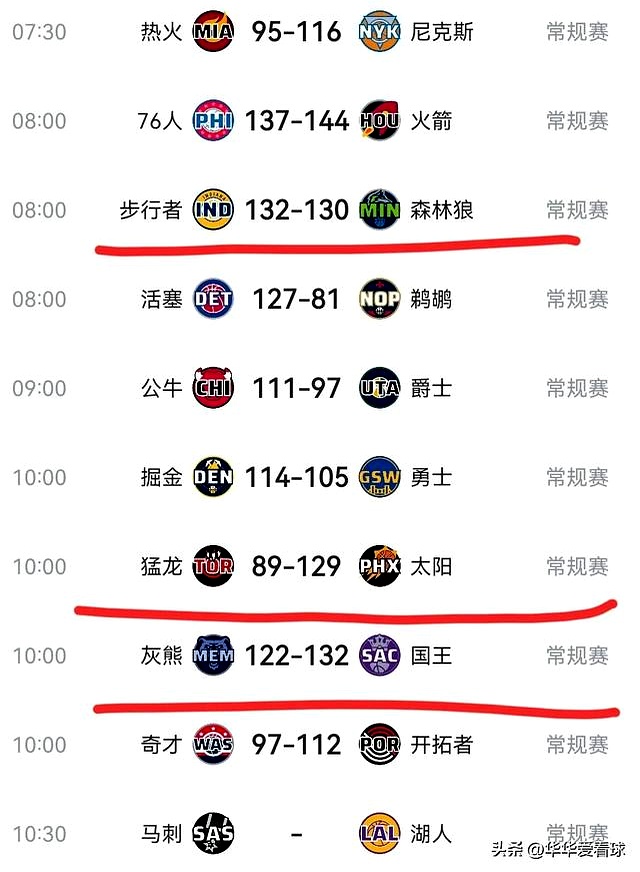640x872 pixels.
Task: Select the Grizzlies vs Kings 122-132 game
Action: pyautogui.click(x=296, y=656)
